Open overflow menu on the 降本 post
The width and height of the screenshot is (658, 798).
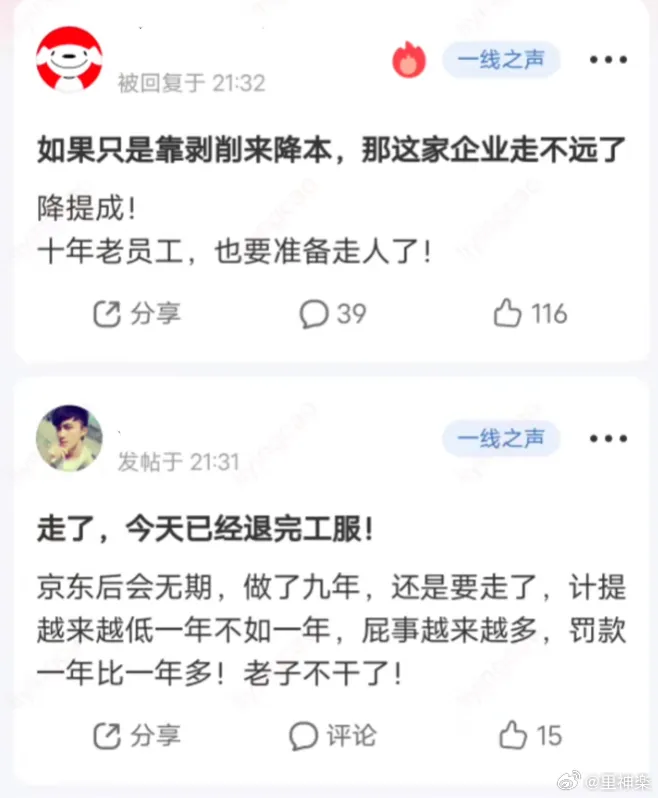pos(608,60)
